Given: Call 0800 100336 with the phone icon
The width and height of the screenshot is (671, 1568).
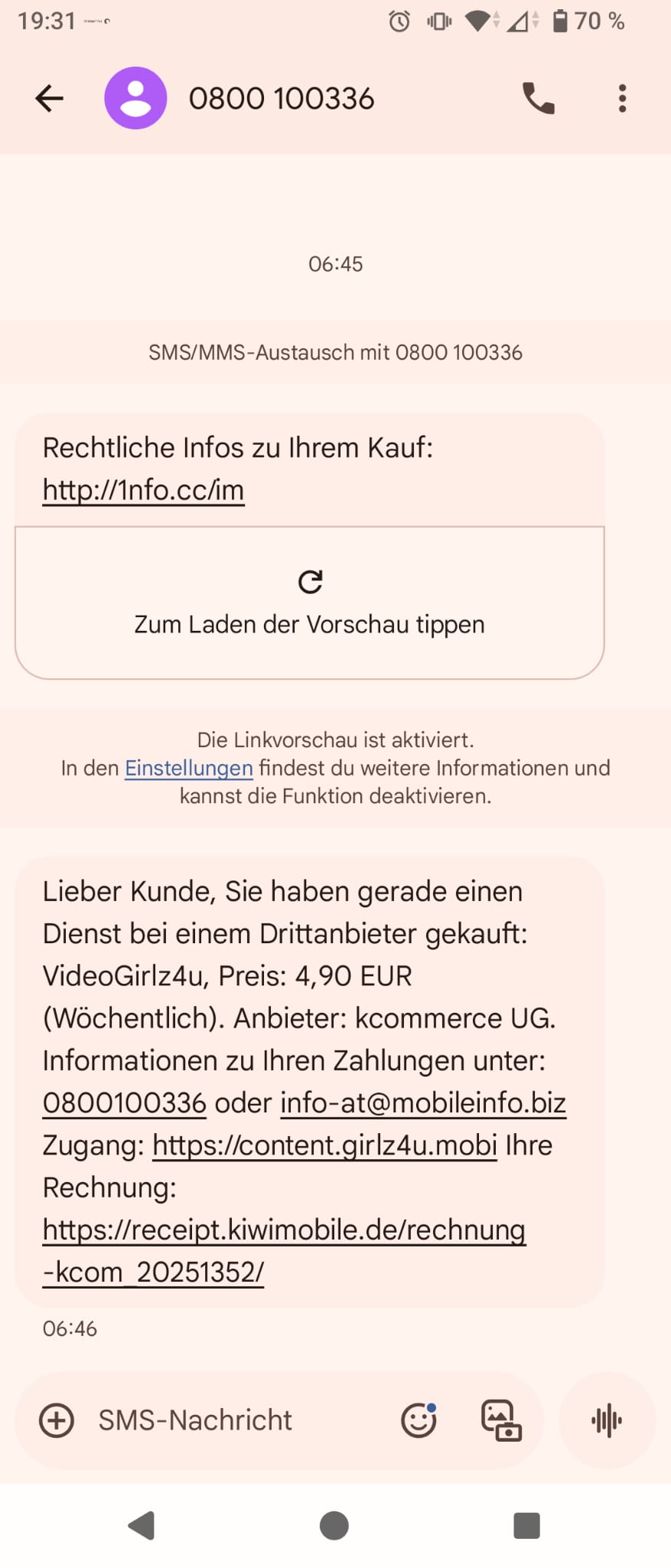Looking at the screenshot, I should [538, 98].
